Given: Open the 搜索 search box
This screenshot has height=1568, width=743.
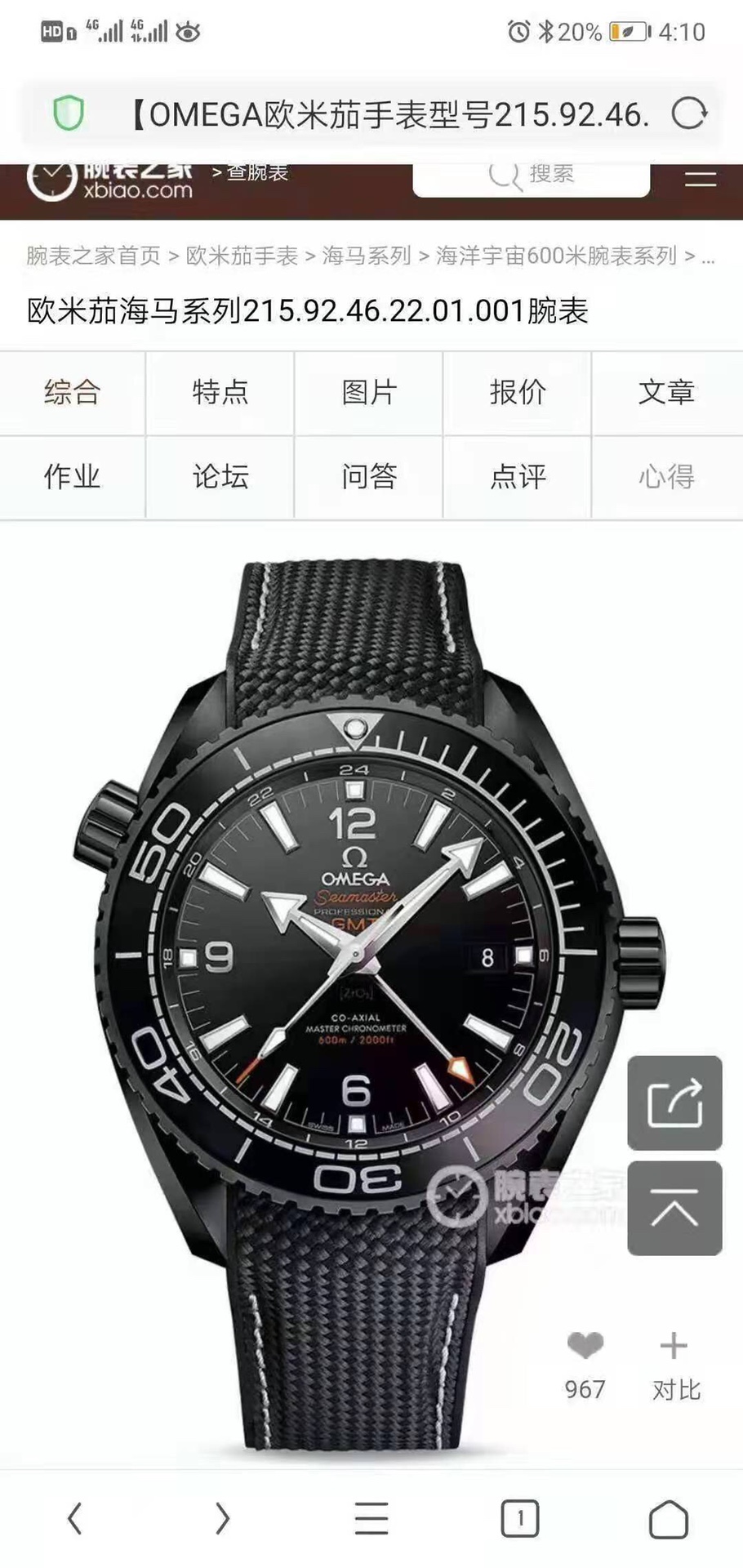Looking at the screenshot, I should tap(532, 175).
